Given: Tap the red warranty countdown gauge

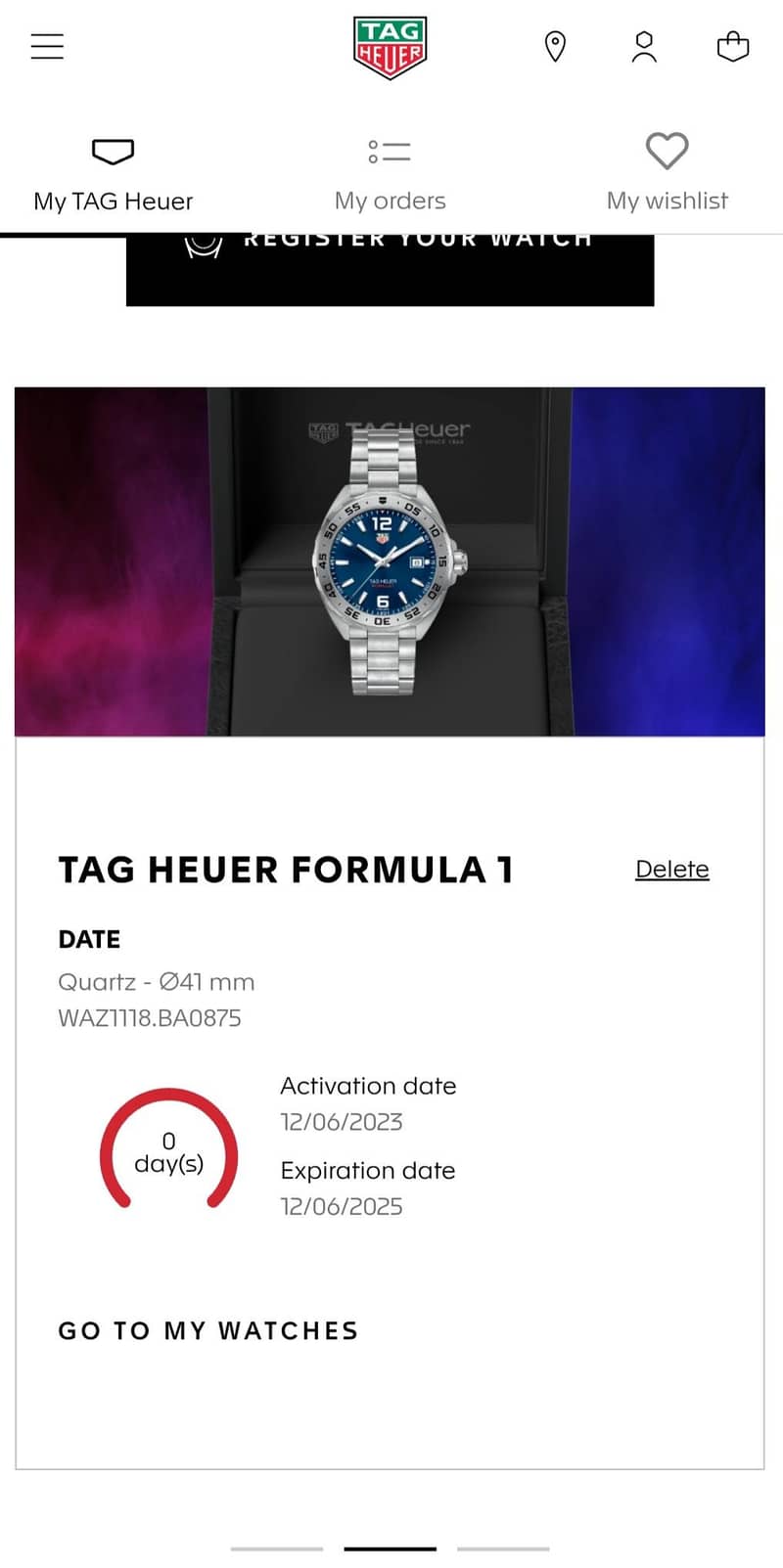Looking at the screenshot, I should [x=168, y=1152].
